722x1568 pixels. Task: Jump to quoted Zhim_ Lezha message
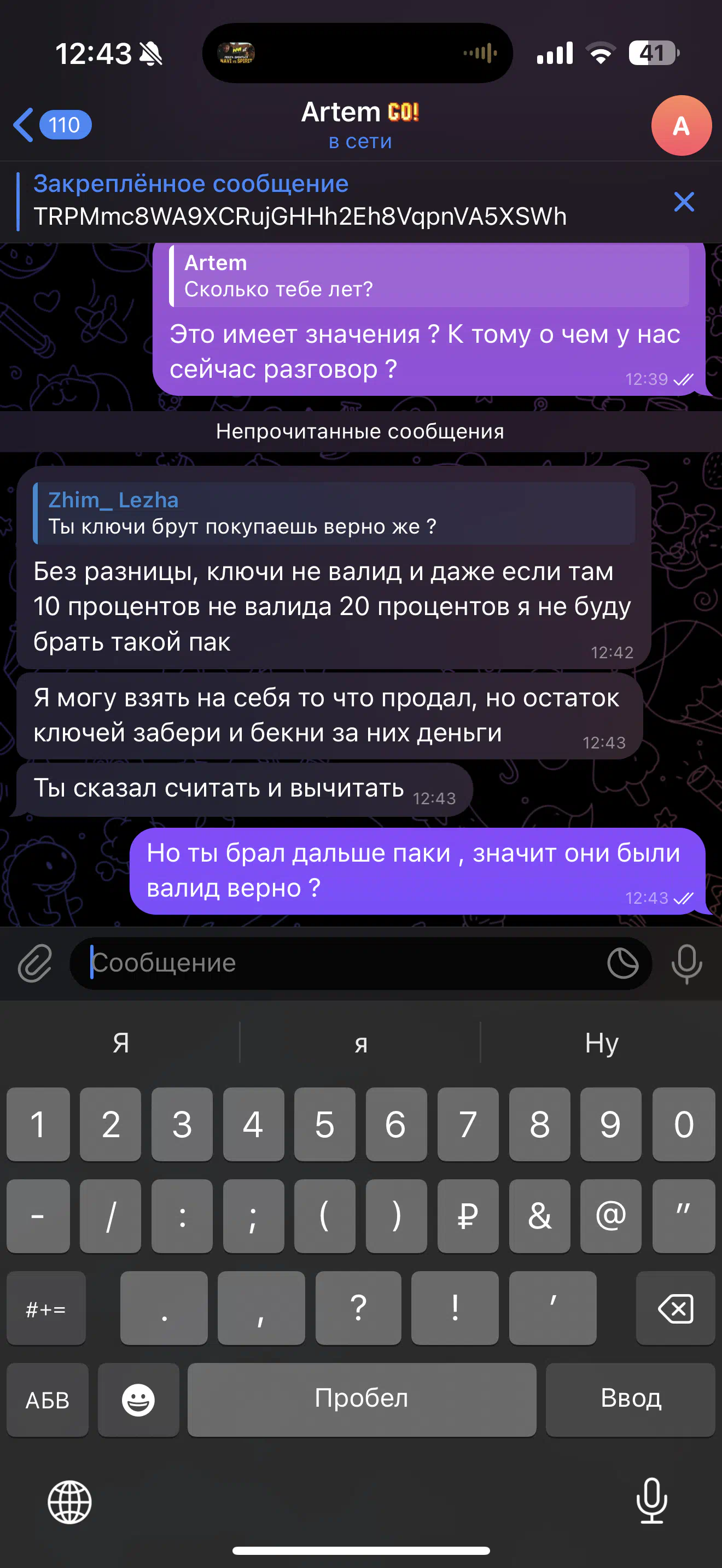point(334,513)
